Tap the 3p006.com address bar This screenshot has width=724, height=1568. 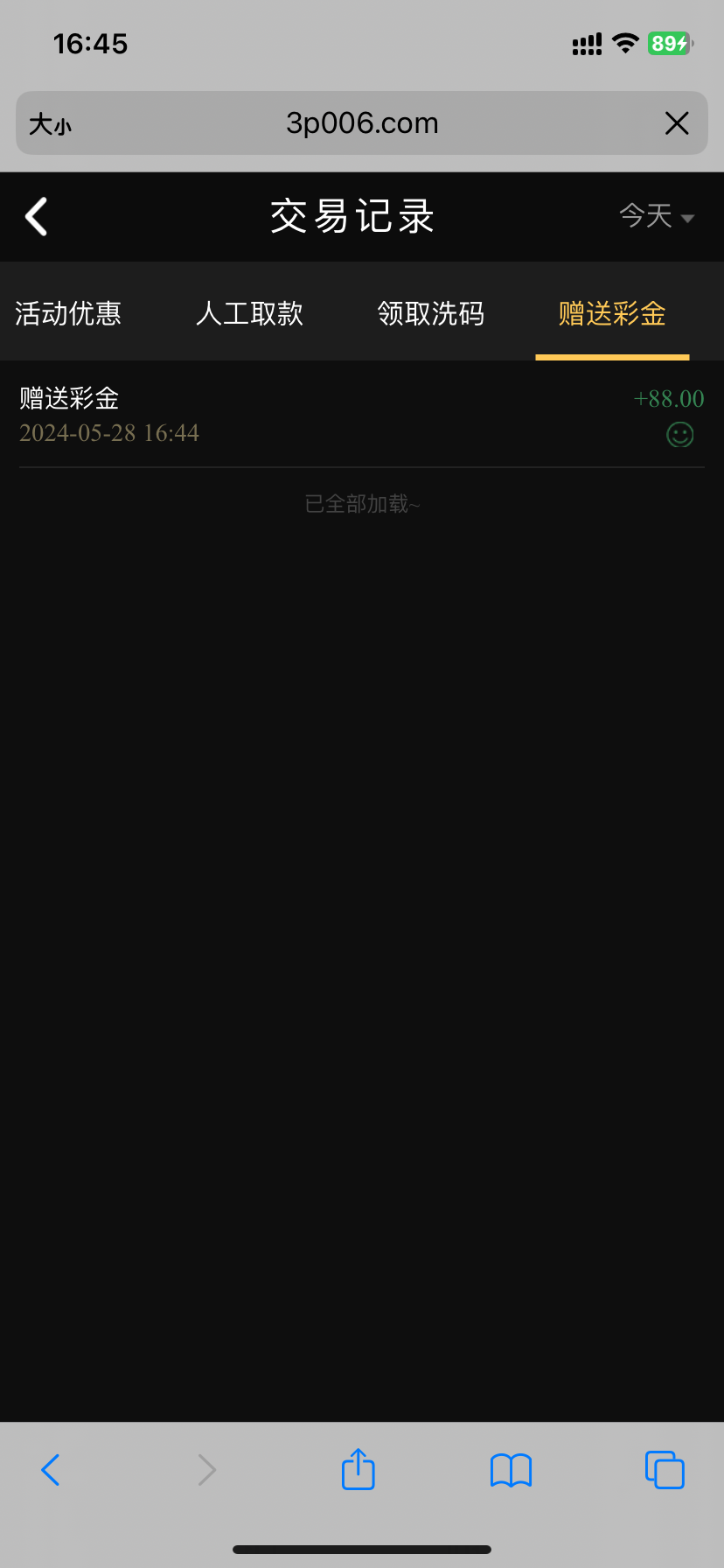[x=362, y=123]
